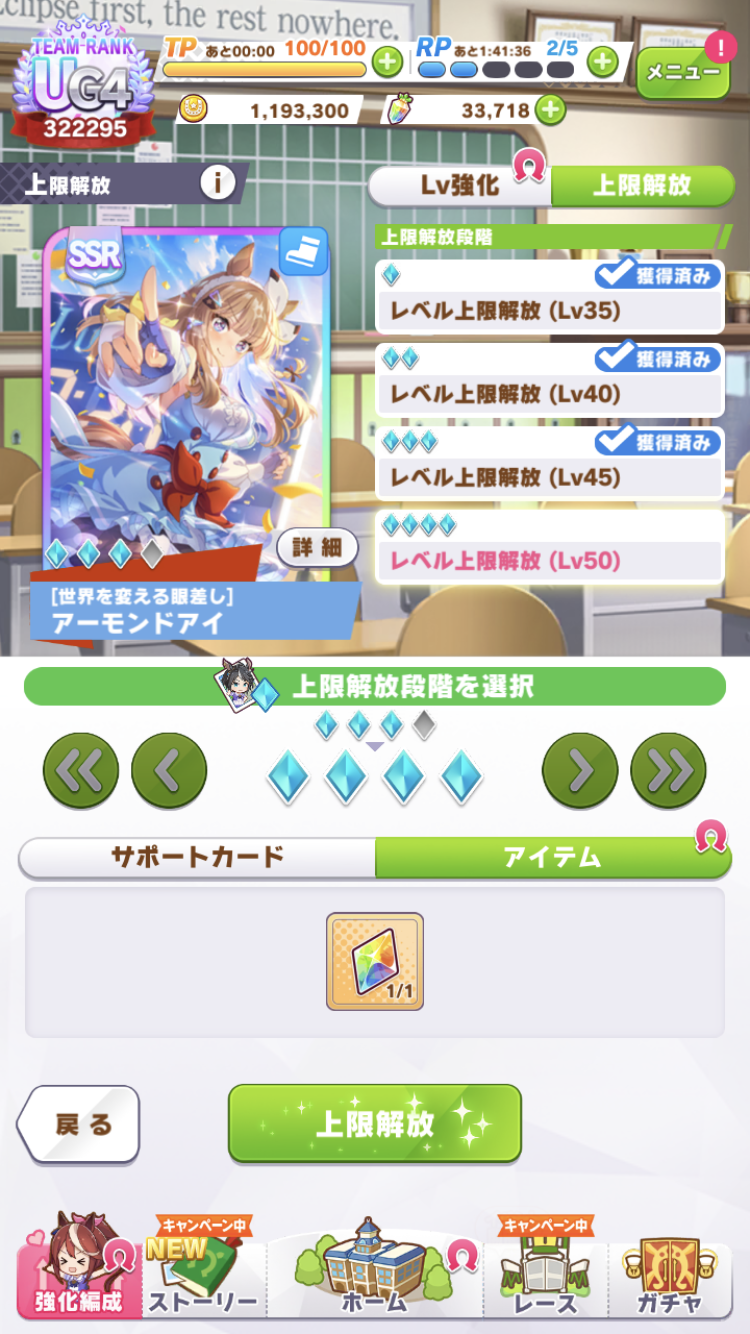This screenshot has height=1334, width=750.
Task: Jump to the last stage with double-right arrow
Action: [668, 770]
